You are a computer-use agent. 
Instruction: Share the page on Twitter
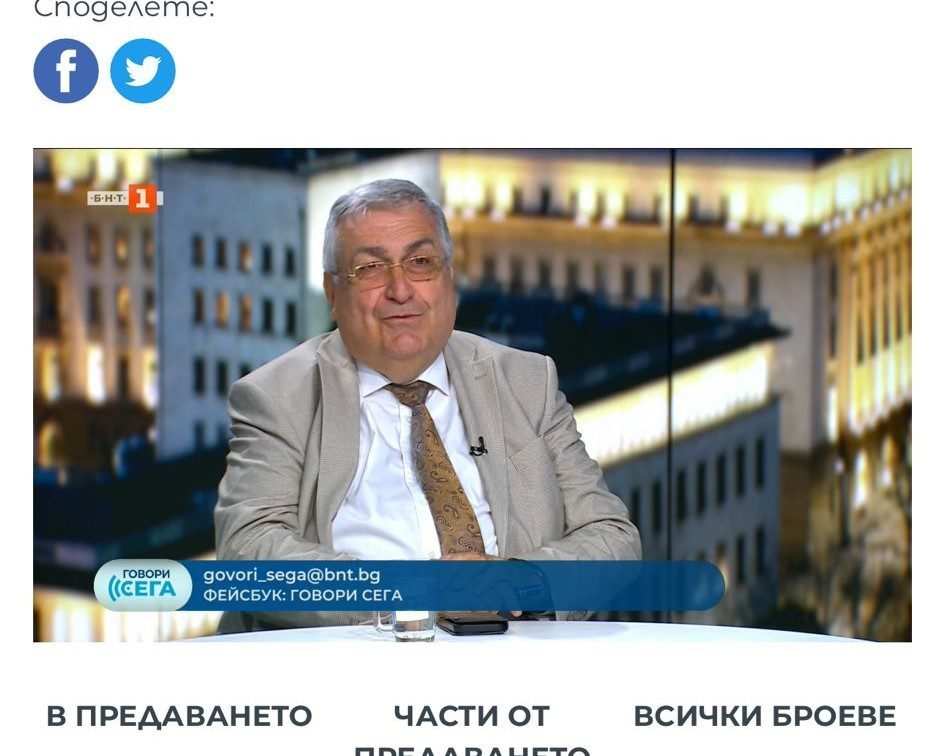point(143,71)
